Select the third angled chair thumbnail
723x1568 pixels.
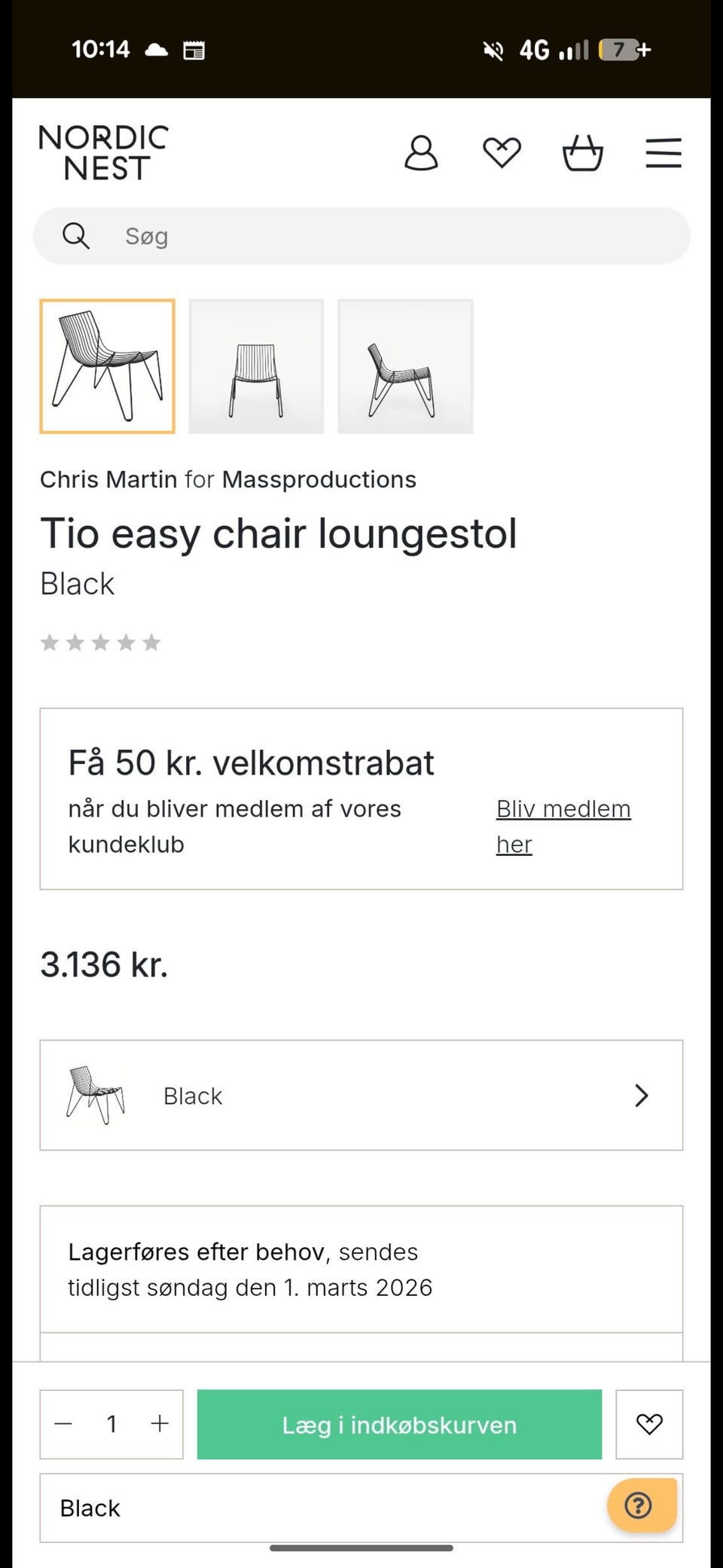tap(405, 366)
